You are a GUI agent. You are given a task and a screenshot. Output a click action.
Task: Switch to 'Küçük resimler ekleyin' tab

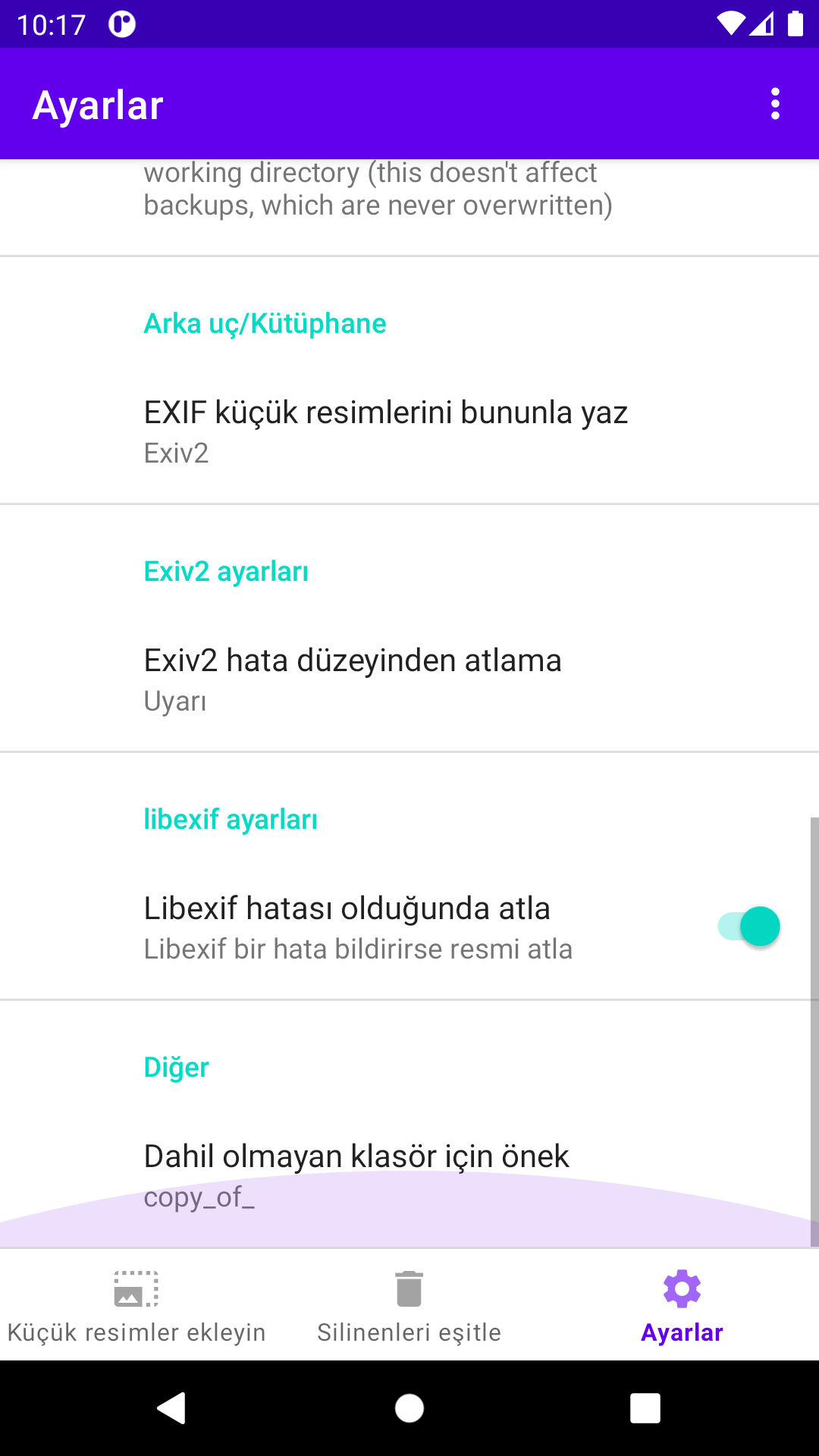(136, 1306)
